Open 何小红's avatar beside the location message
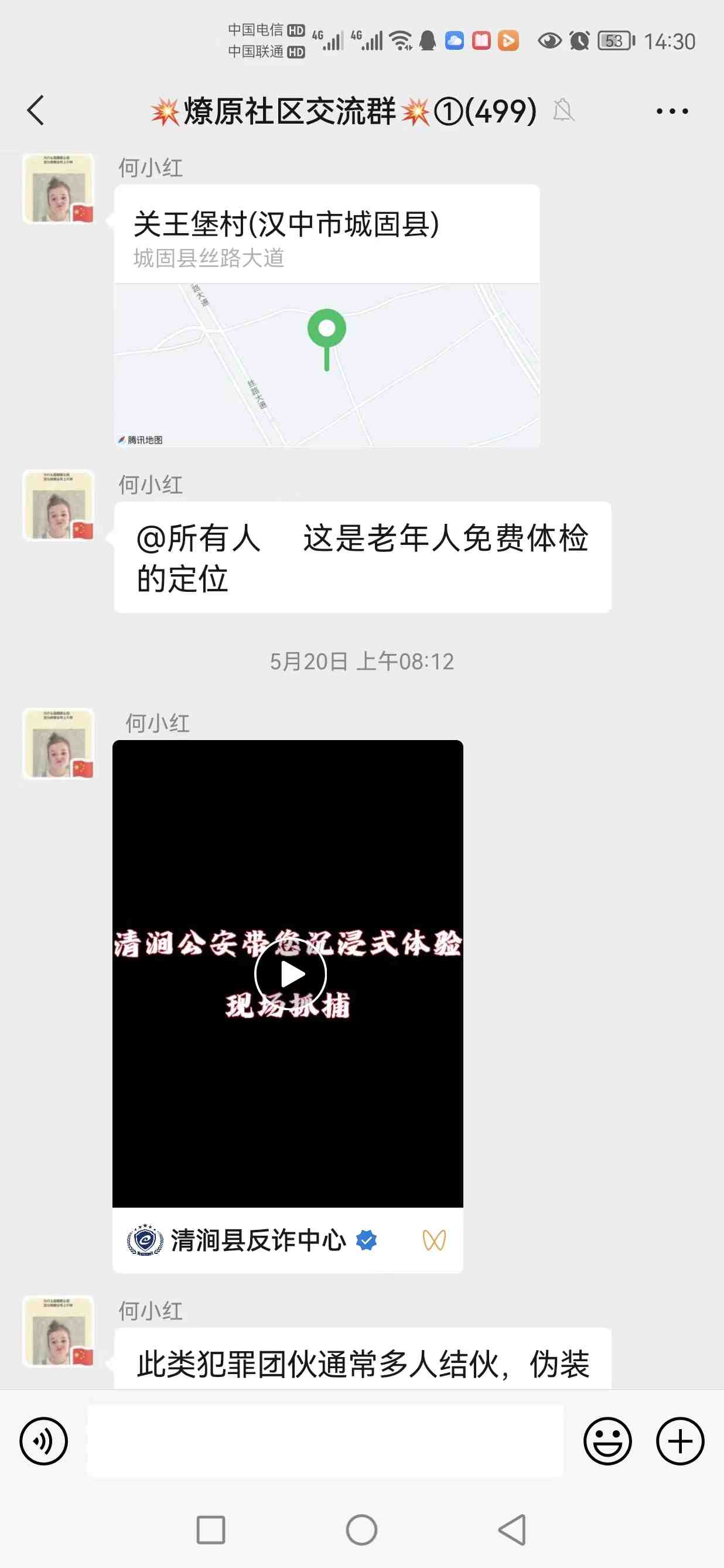 point(59,189)
